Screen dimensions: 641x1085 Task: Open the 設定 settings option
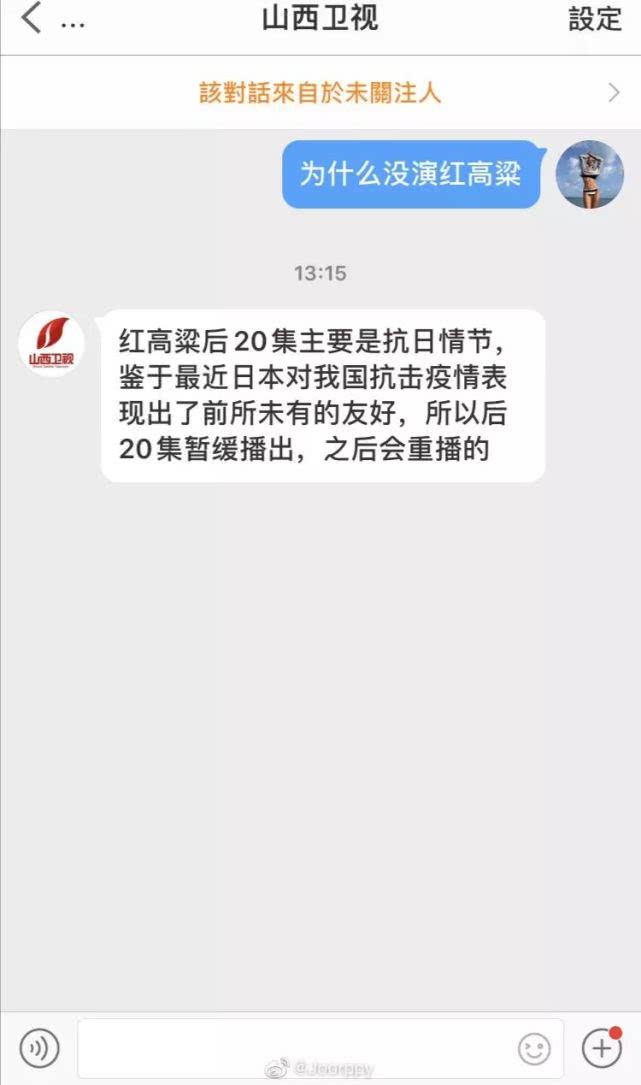pos(594,19)
